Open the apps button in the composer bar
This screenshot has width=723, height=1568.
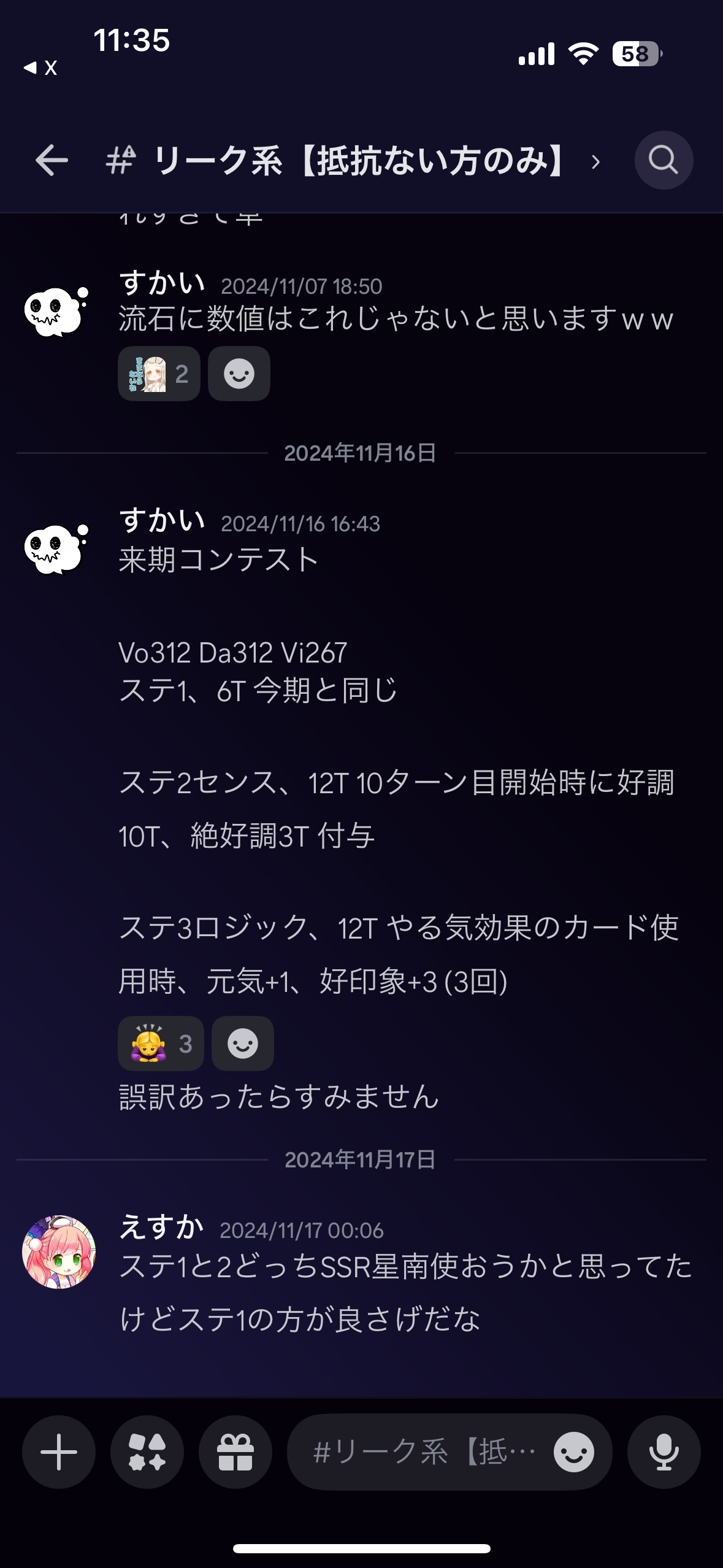(x=147, y=1451)
